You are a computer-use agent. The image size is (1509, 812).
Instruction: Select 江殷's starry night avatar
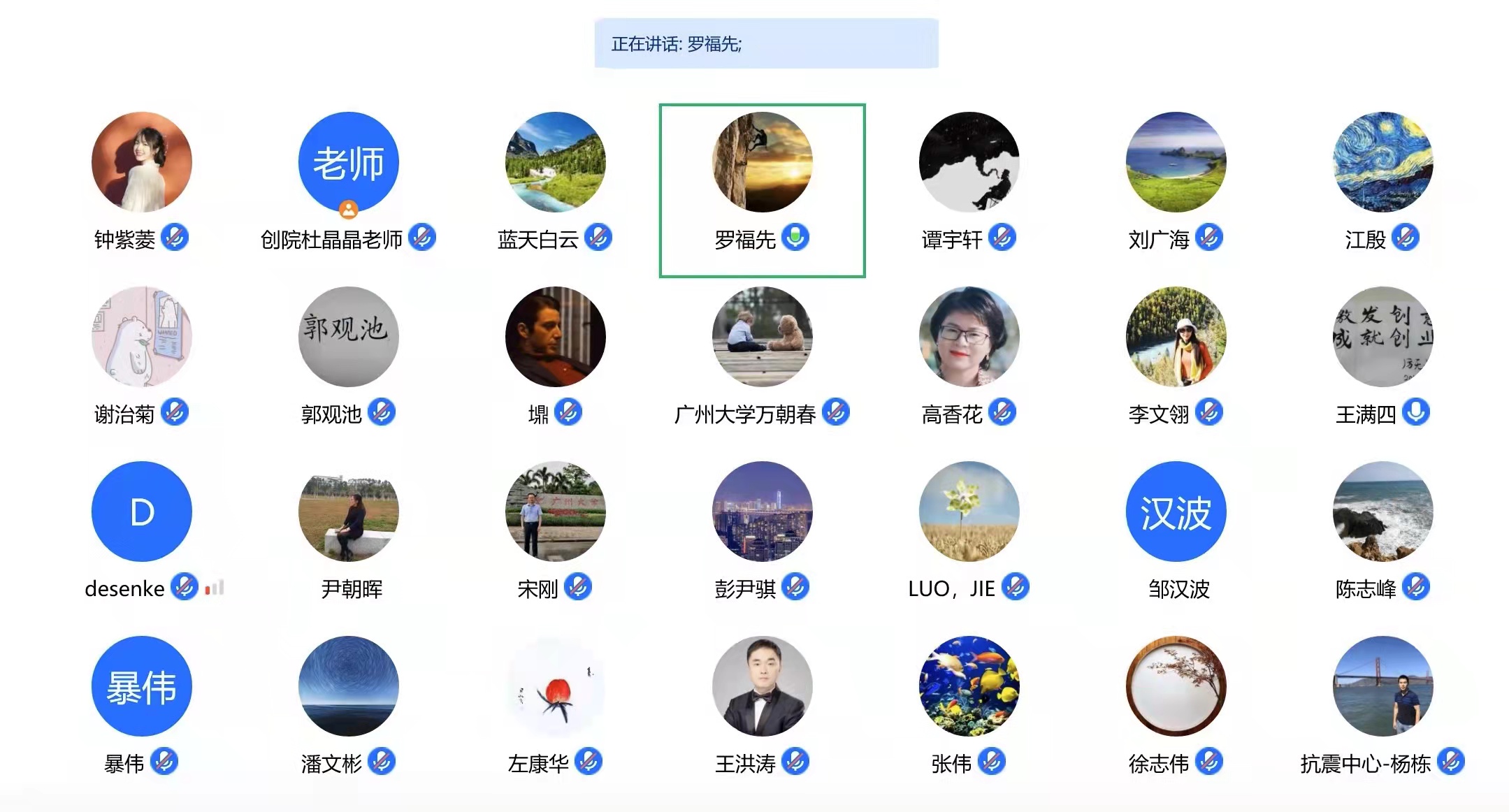tap(1382, 162)
